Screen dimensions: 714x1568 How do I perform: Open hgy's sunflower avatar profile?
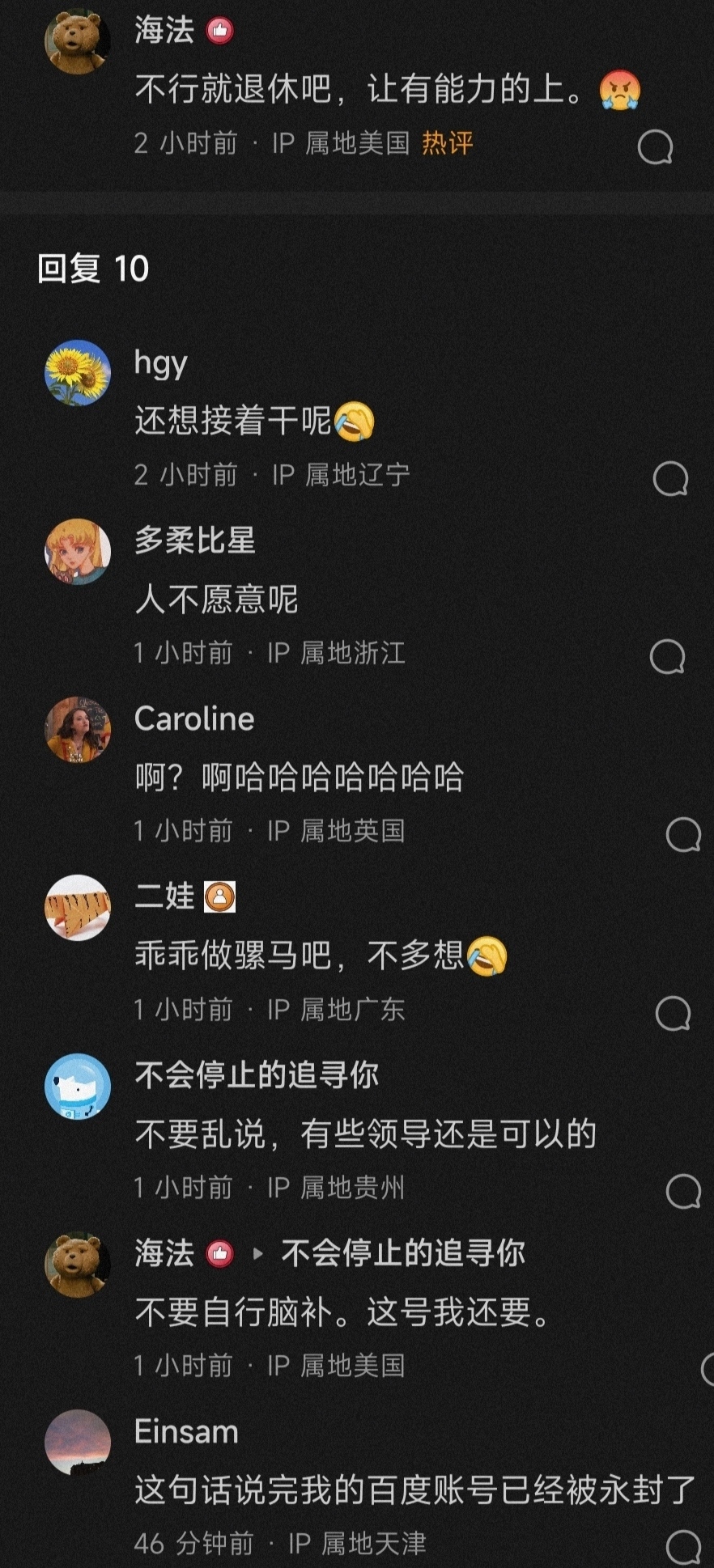pyautogui.click(x=78, y=373)
